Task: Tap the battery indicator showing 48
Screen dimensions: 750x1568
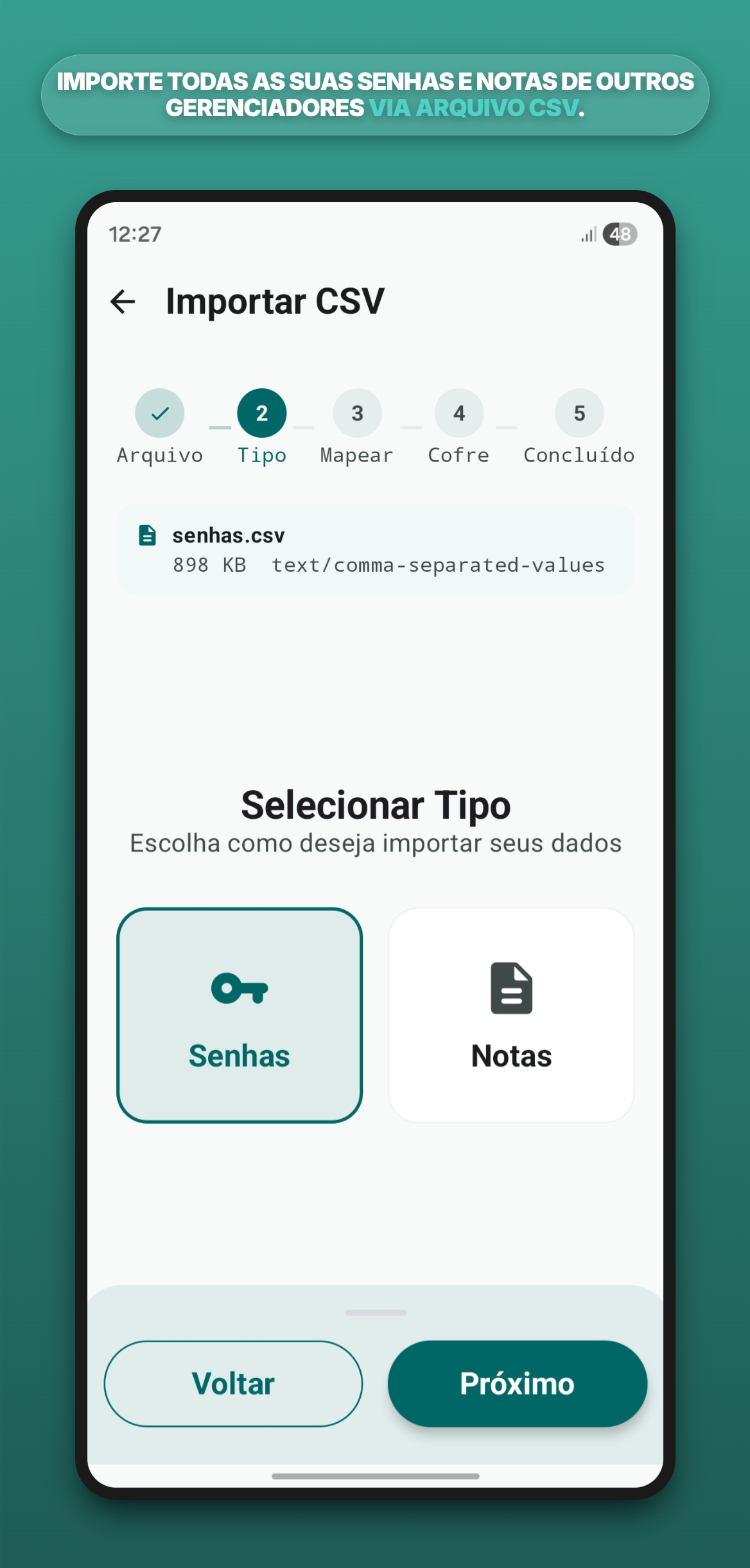Action: point(620,235)
